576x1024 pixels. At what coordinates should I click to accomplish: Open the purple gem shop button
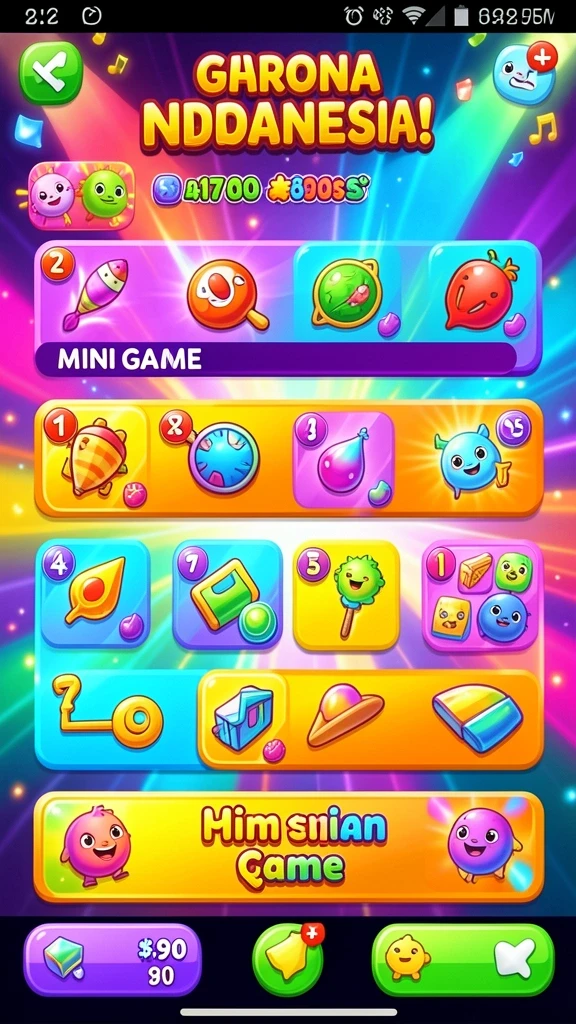point(112,959)
